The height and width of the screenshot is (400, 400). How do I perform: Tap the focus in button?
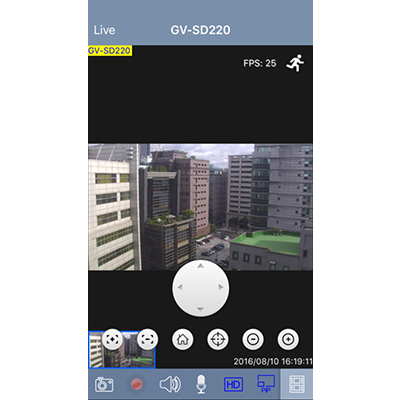[113, 339]
